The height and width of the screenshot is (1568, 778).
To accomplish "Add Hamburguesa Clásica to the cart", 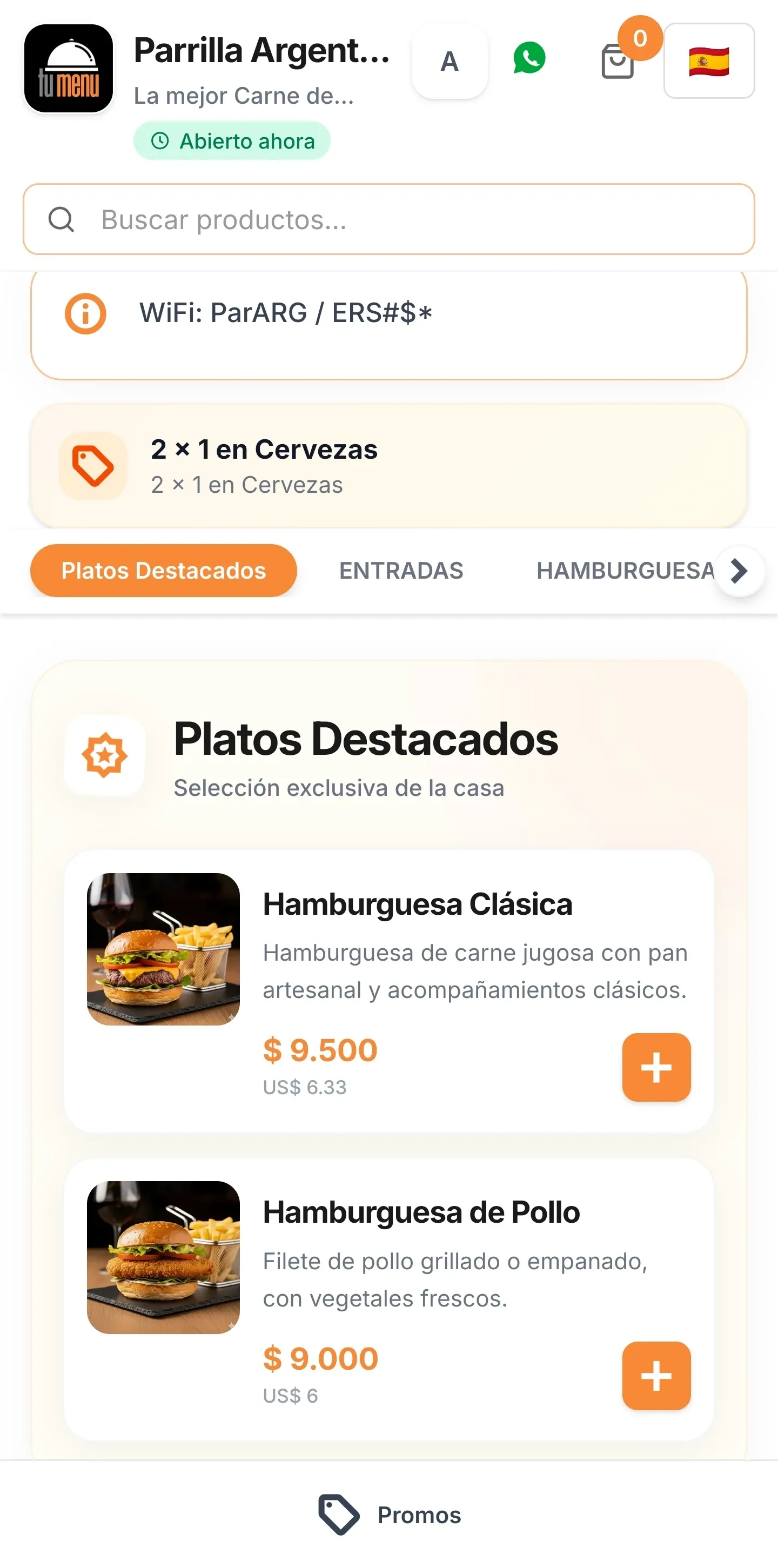I will 656,1067.
